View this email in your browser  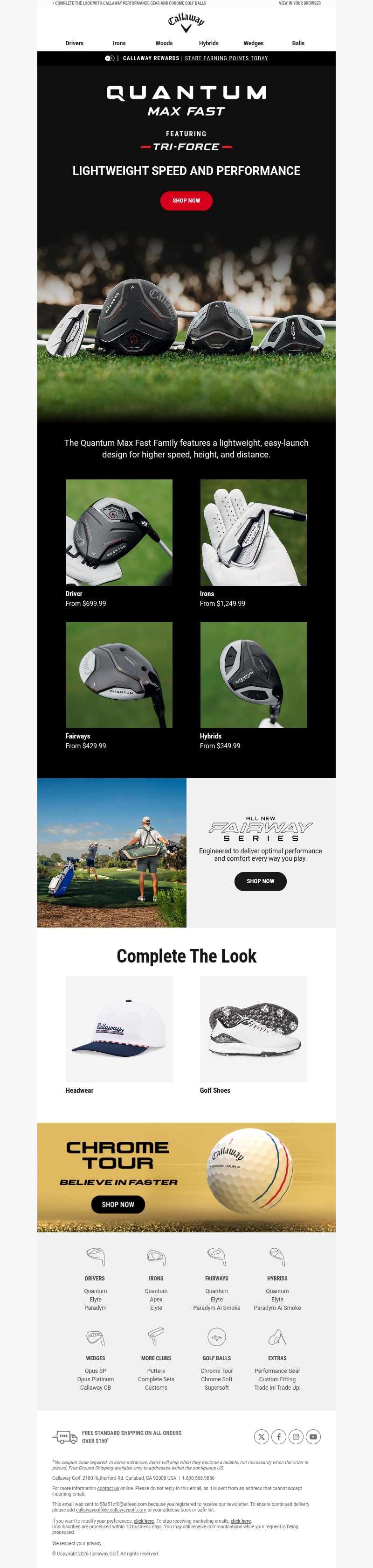point(299,3)
